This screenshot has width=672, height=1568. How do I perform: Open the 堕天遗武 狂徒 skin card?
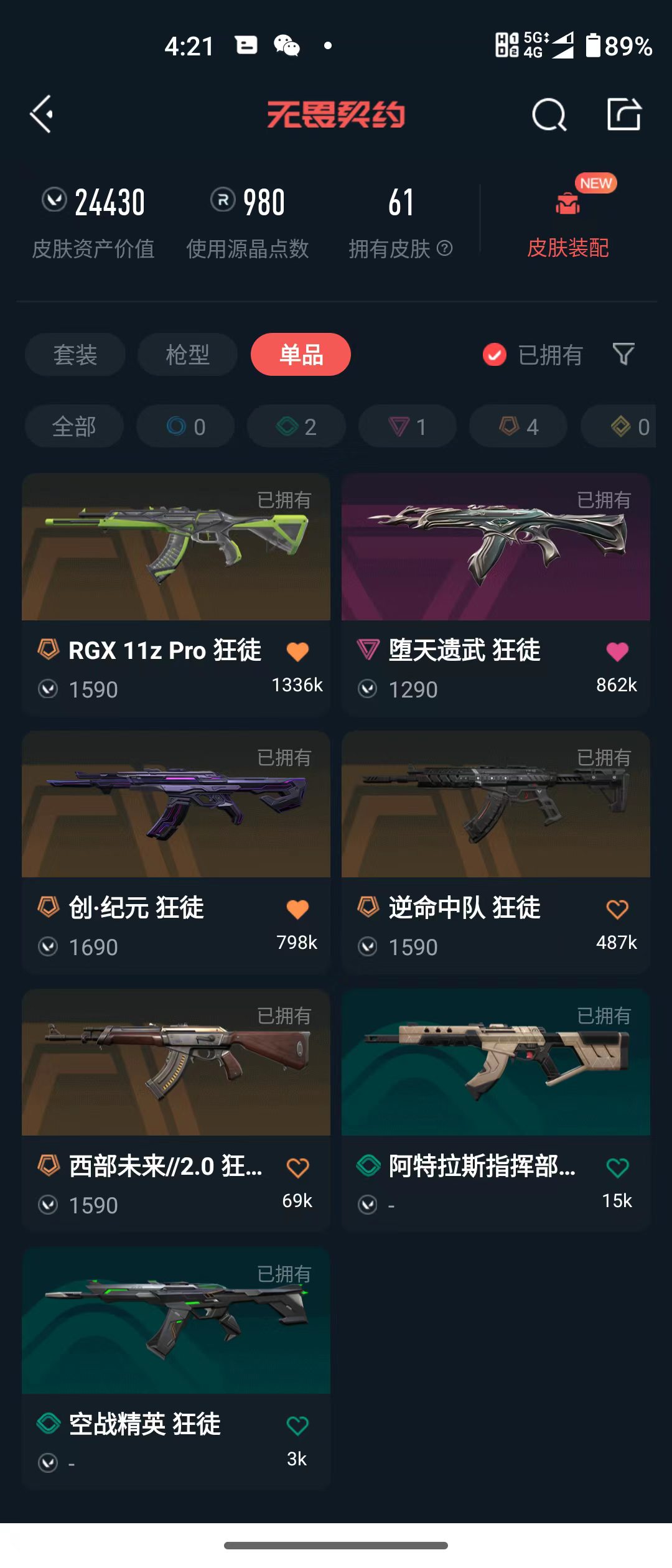[496, 594]
